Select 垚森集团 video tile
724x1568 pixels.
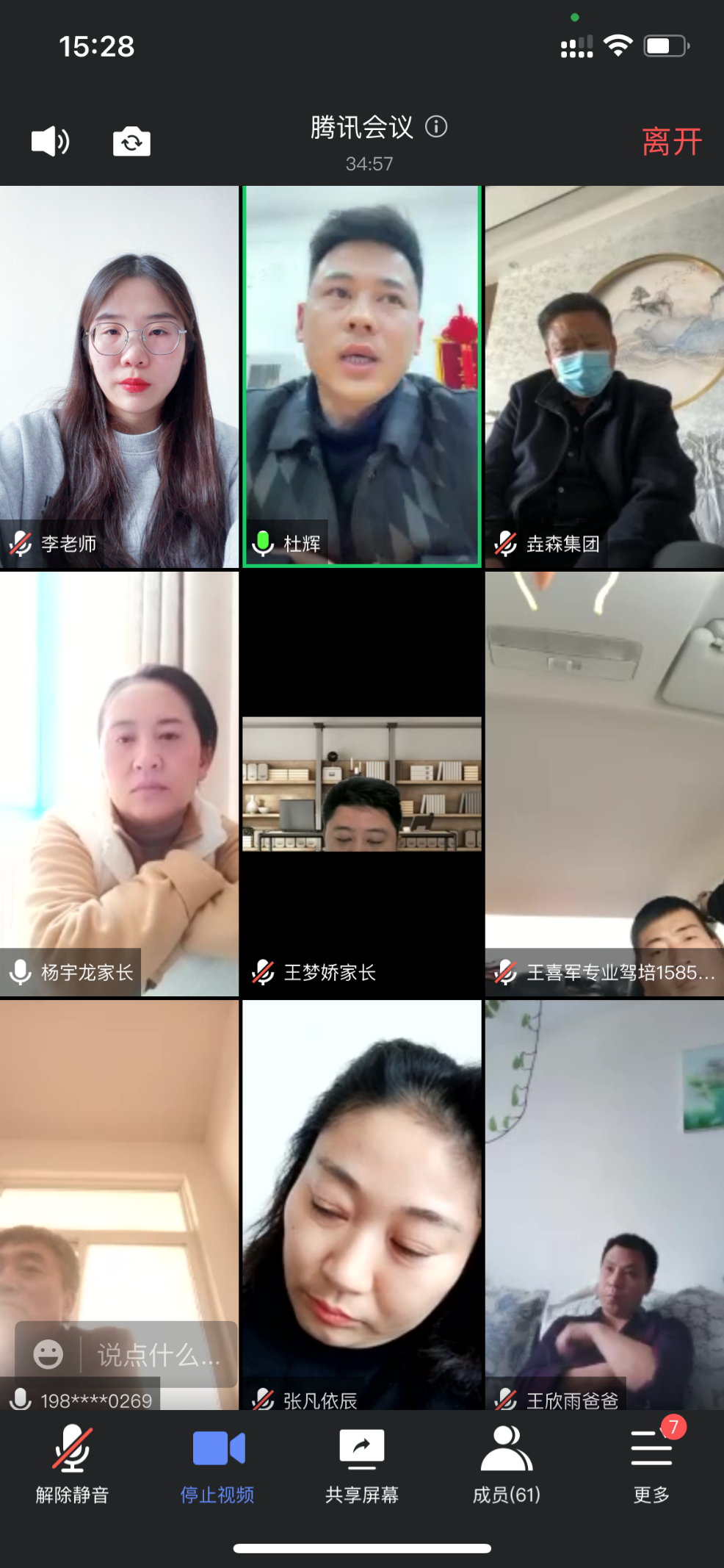coord(604,376)
